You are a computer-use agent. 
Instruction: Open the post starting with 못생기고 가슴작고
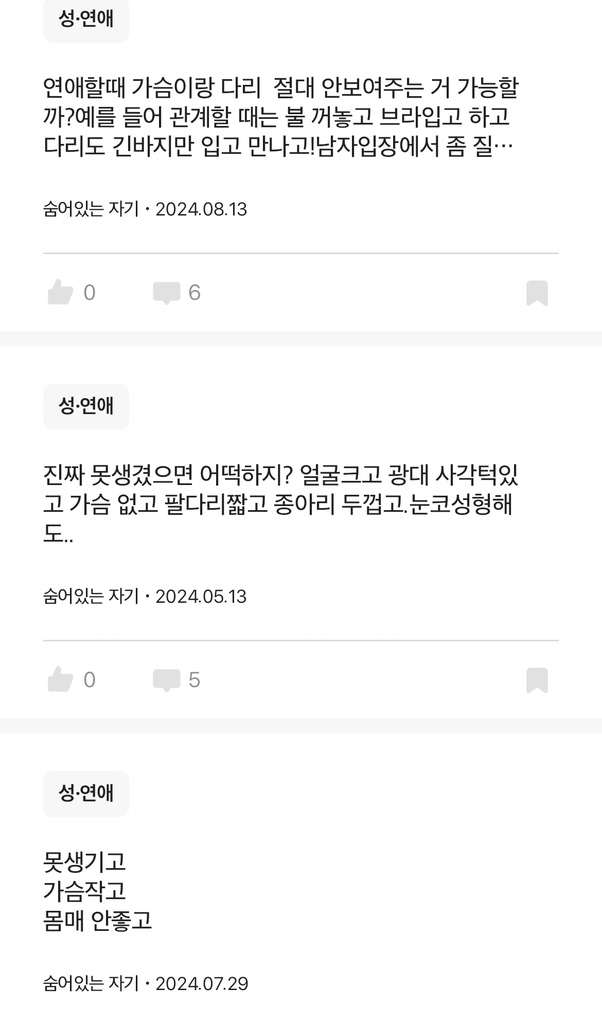[x=98, y=890]
